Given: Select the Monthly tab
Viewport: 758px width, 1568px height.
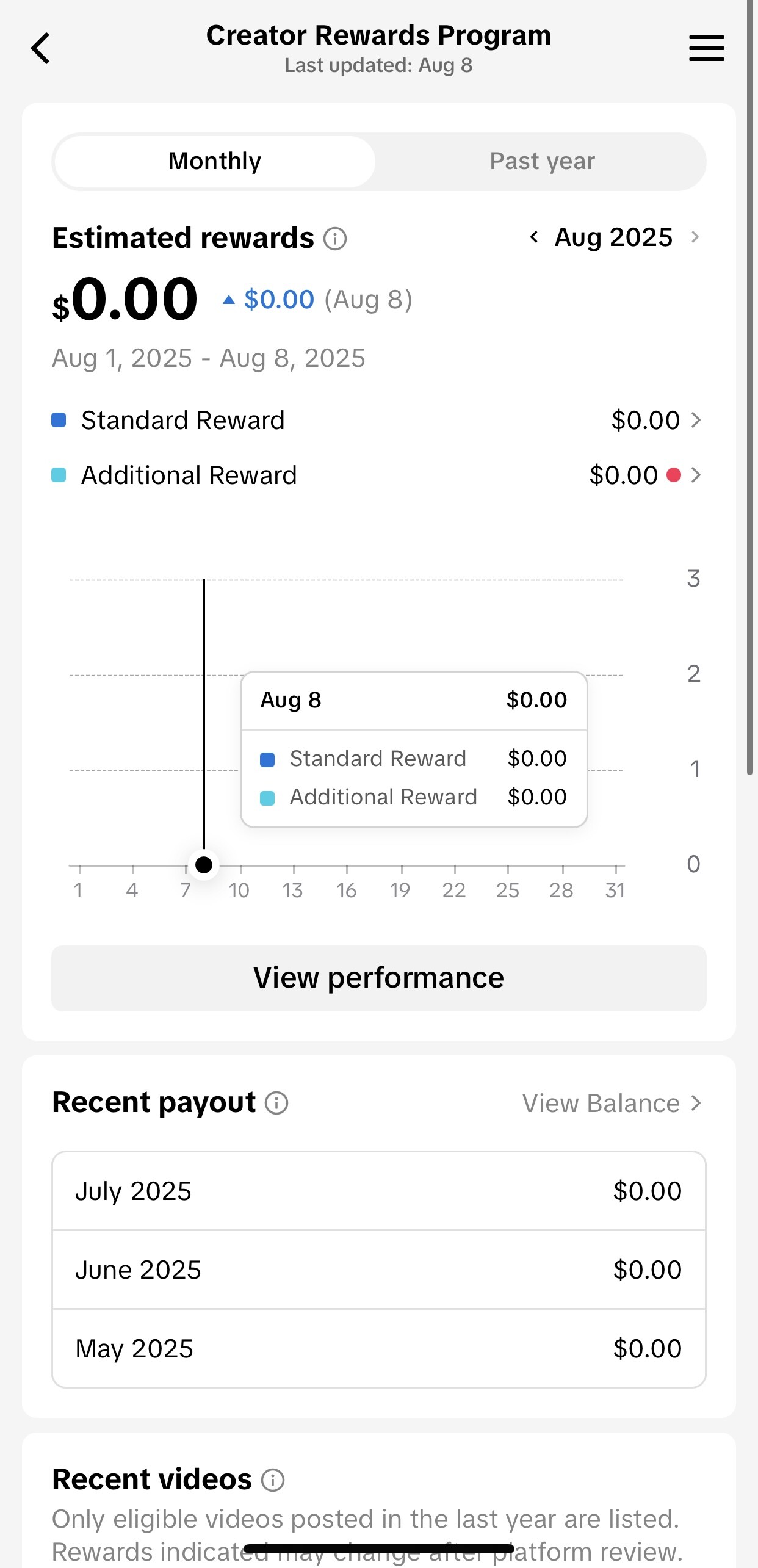Looking at the screenshot, I should pos(215,162).
